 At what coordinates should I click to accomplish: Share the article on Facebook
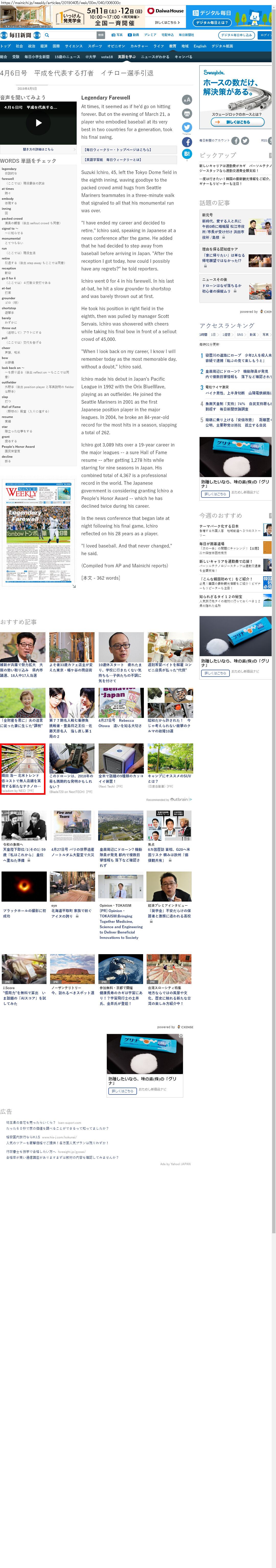(187, 142)
